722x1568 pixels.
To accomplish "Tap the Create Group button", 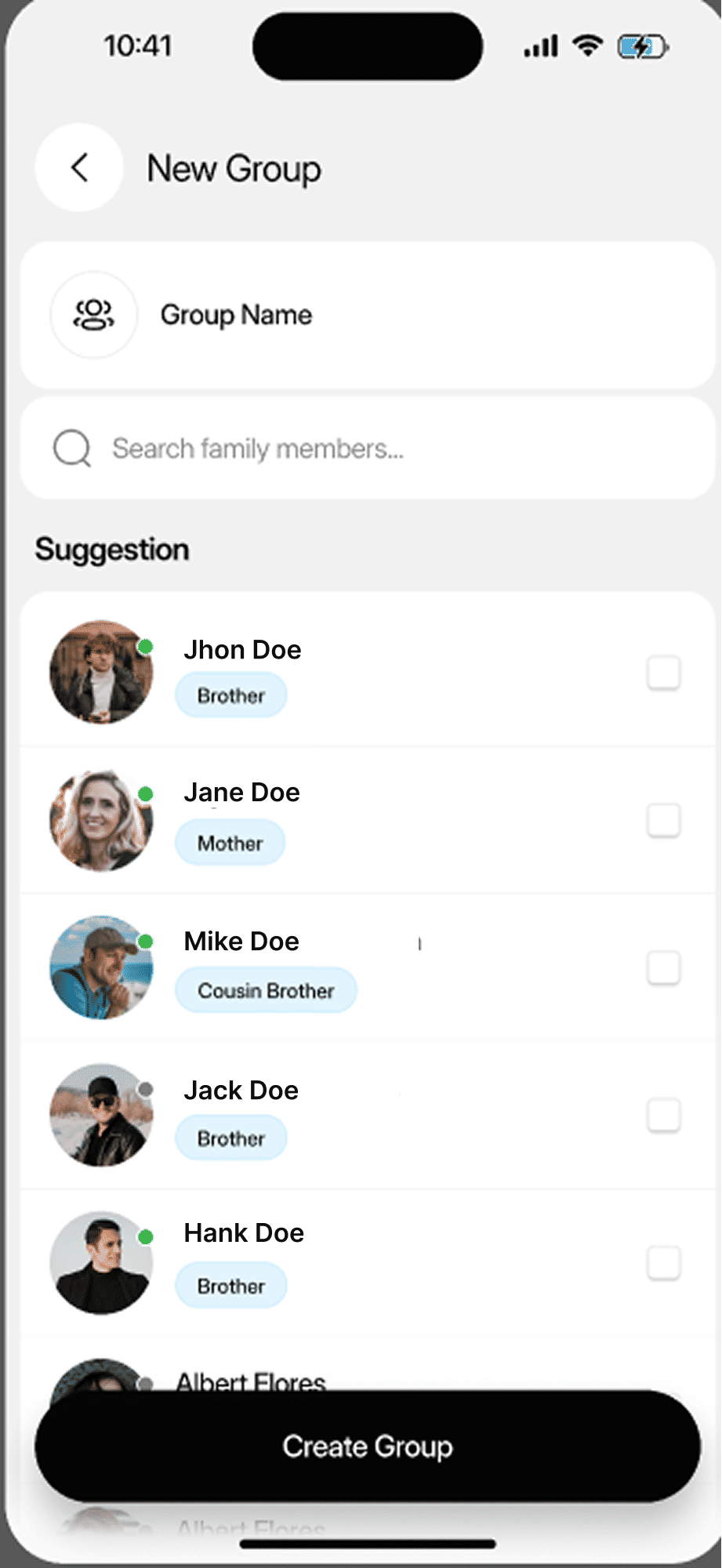I will coord(368,1446).
